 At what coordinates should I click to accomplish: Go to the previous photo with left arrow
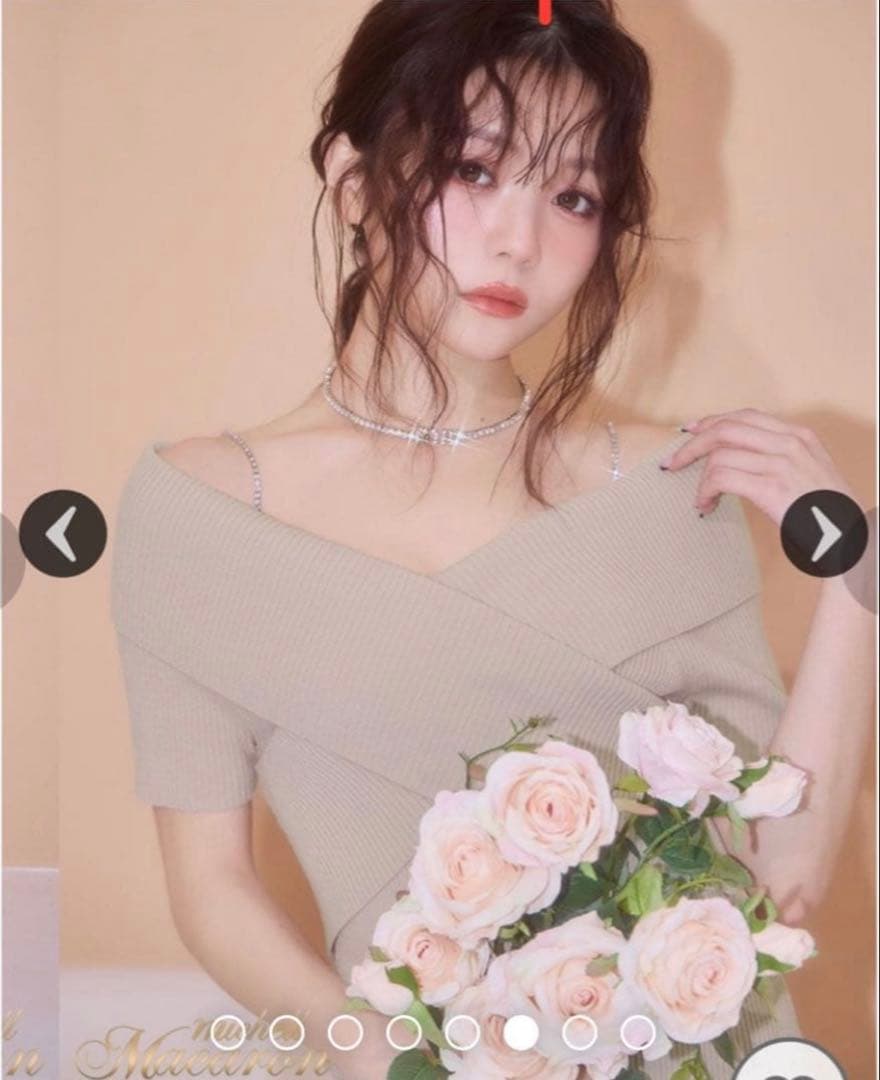pos(63,533)
